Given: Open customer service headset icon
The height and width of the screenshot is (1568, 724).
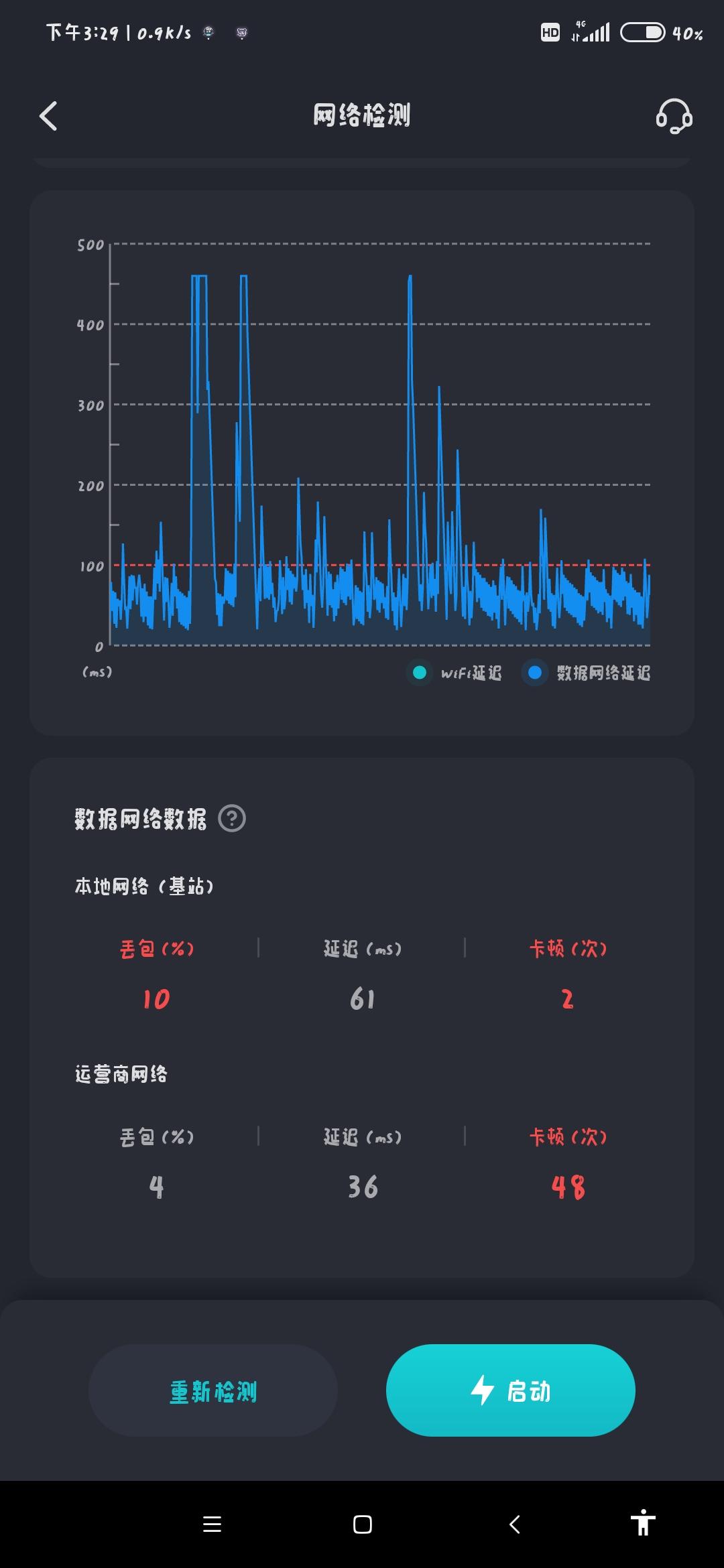Looking at the screenshot, I should [674, 116].
